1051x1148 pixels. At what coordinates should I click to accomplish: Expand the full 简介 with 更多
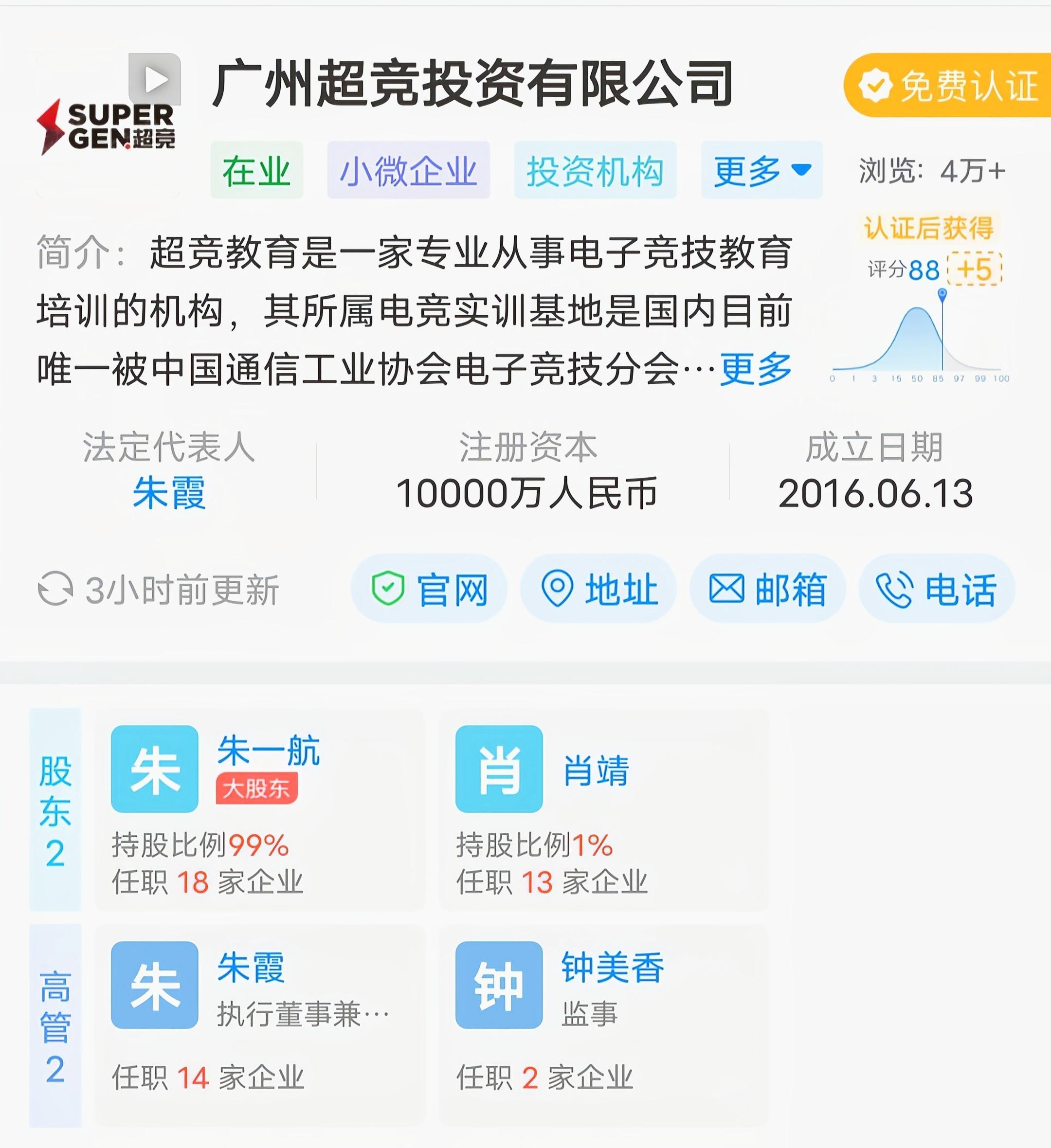pyautogui.click(x=755, y=369)
